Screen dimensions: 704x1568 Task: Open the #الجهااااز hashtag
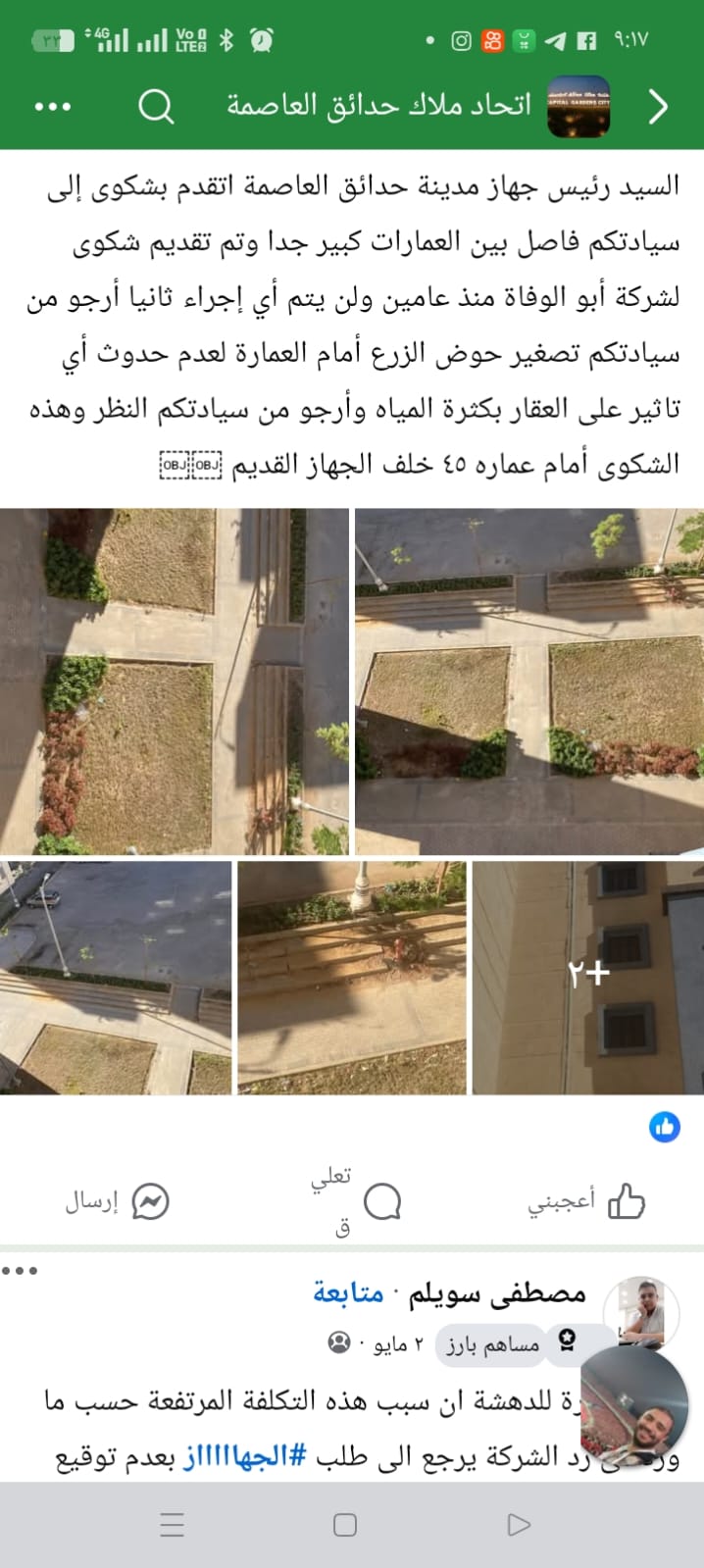click(245, 1456)
